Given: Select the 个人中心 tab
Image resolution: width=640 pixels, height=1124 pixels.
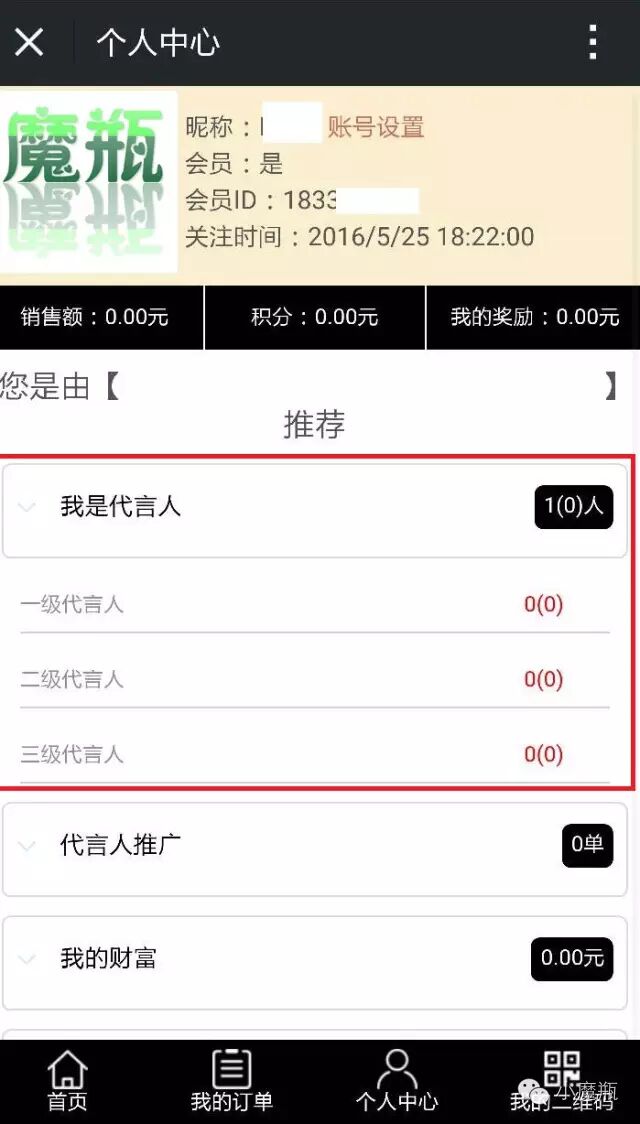Looking at the screenshot, I should [x=396, y=1082].
